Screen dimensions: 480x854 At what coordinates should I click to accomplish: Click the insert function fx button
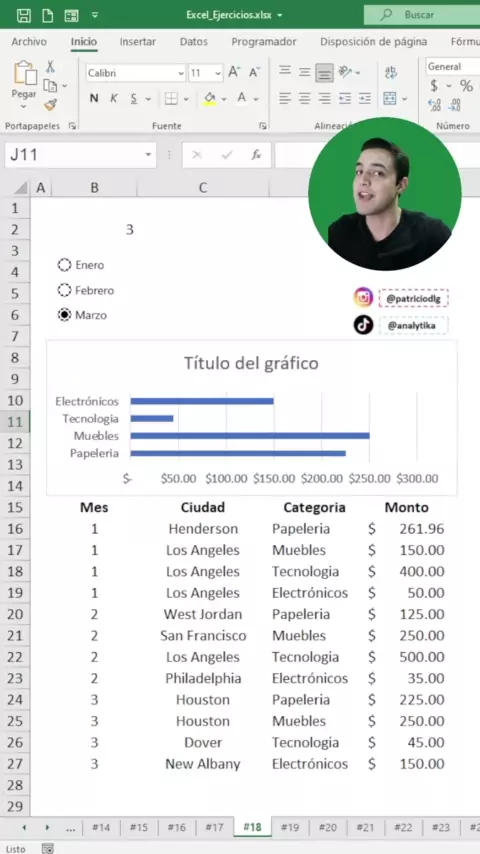pos(256,155)
